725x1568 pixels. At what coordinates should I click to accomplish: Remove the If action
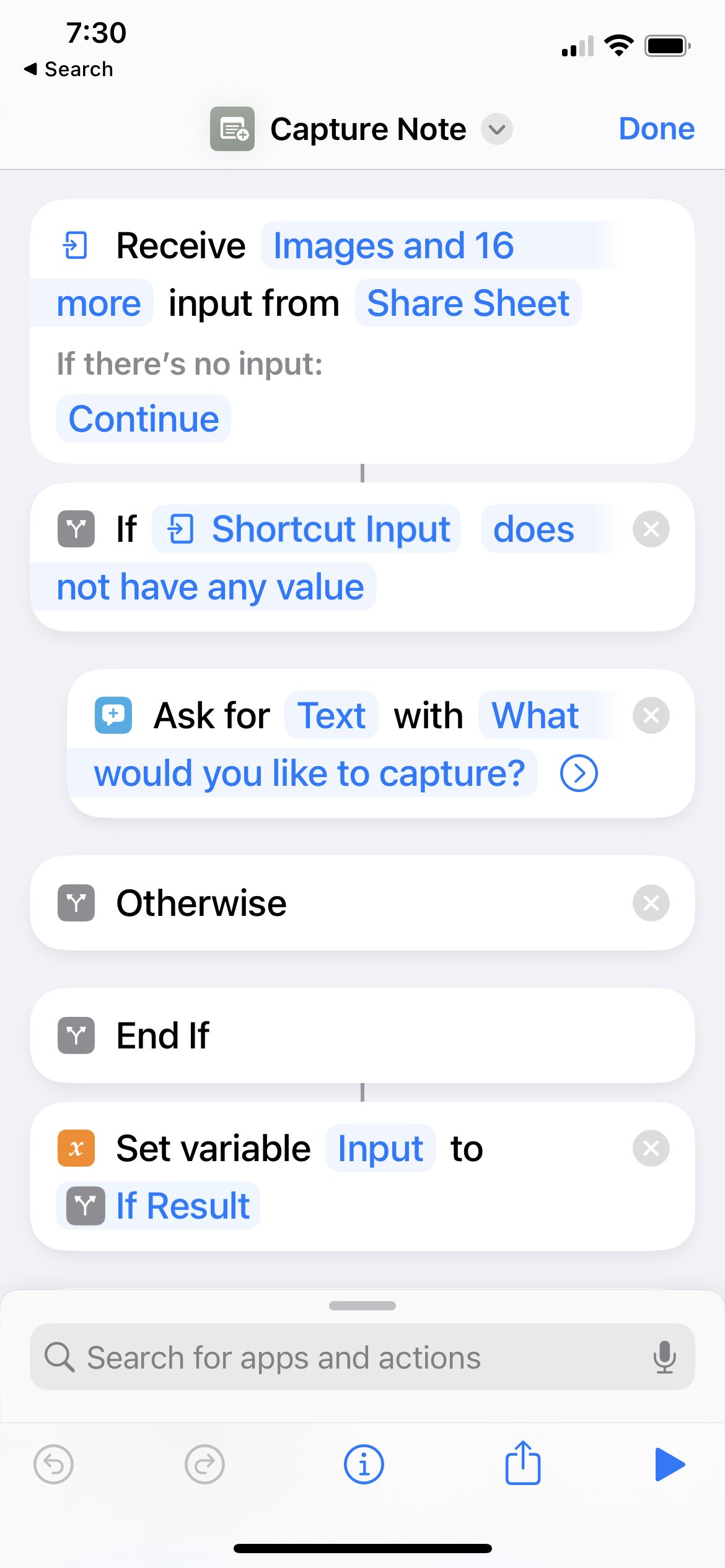(651, 529)
